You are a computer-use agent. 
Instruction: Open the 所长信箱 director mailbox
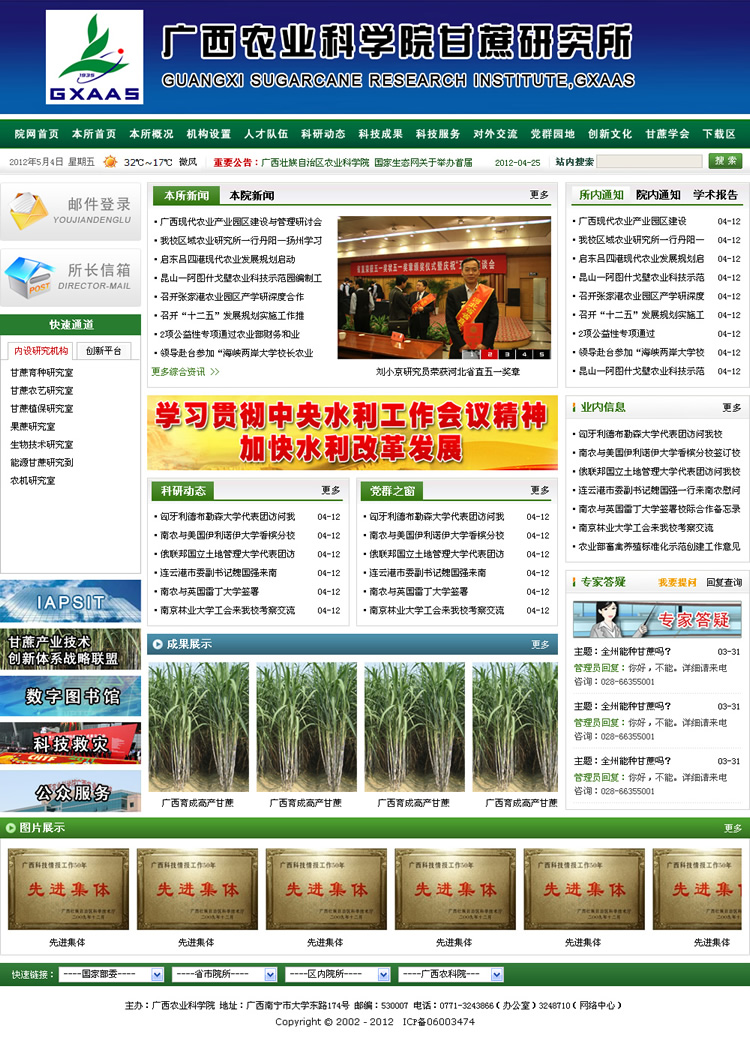tap(70, 277)
